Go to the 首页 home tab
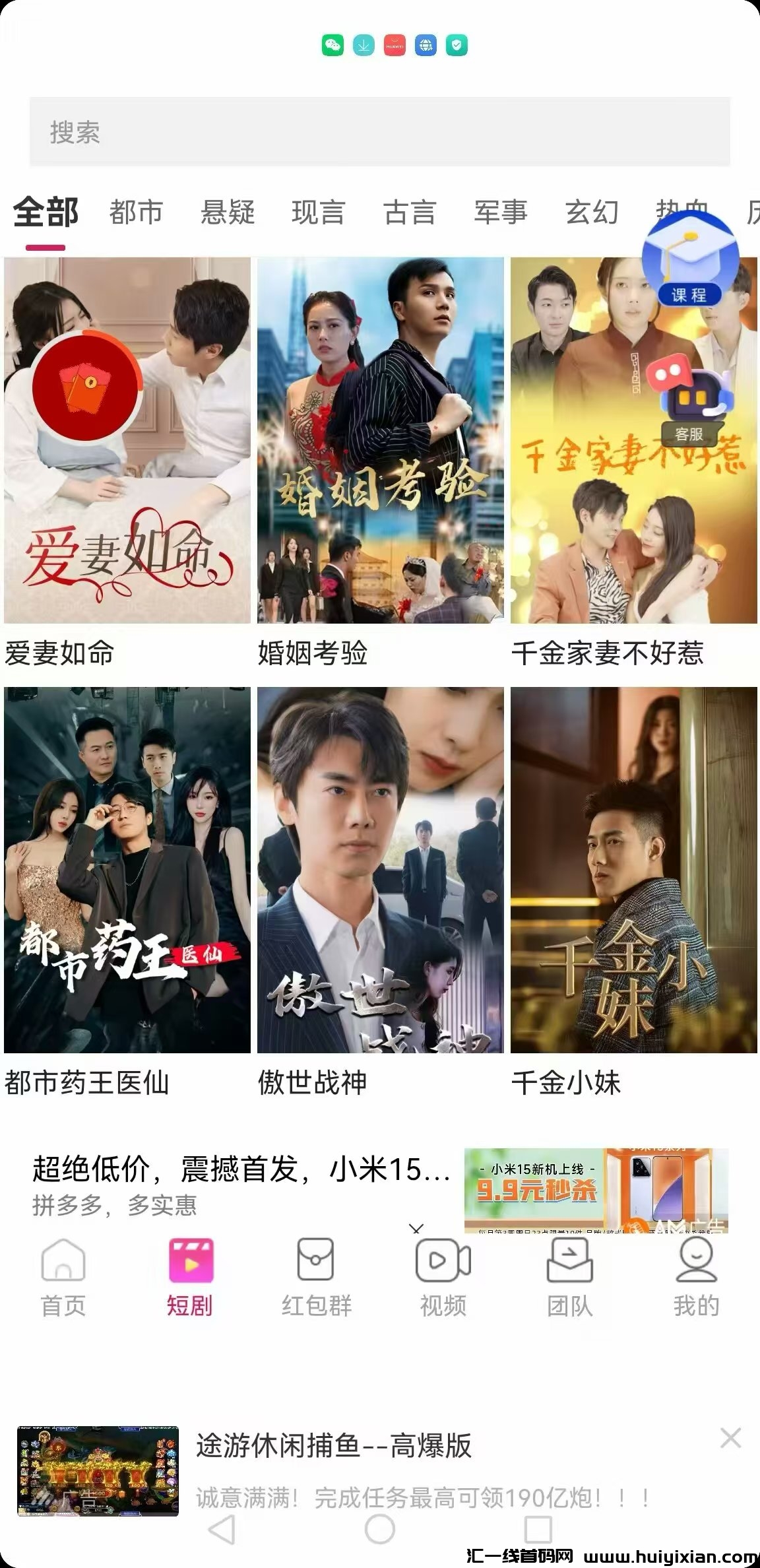Viewport: 760px width, 1568px height. tap(63, 1278)
